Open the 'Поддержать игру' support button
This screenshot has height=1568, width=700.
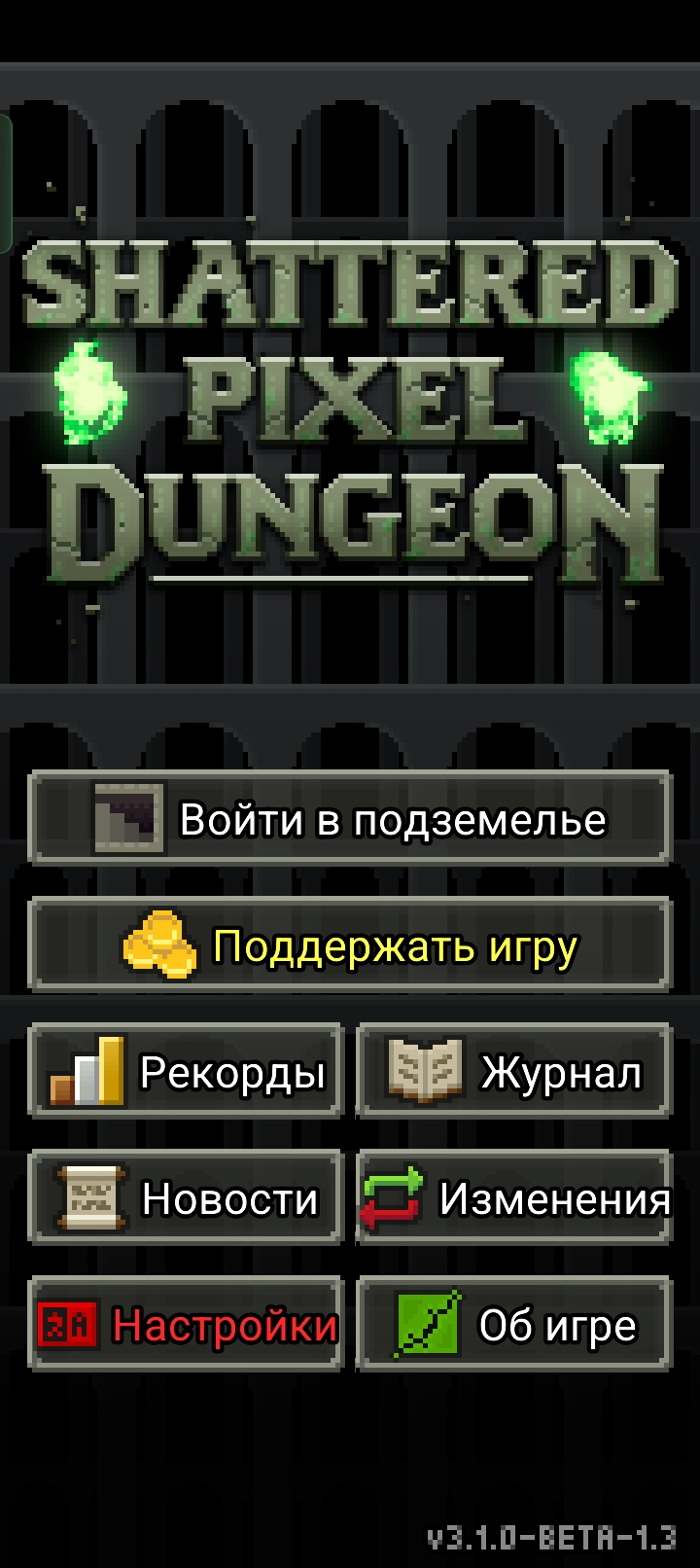tap(350, 944)
